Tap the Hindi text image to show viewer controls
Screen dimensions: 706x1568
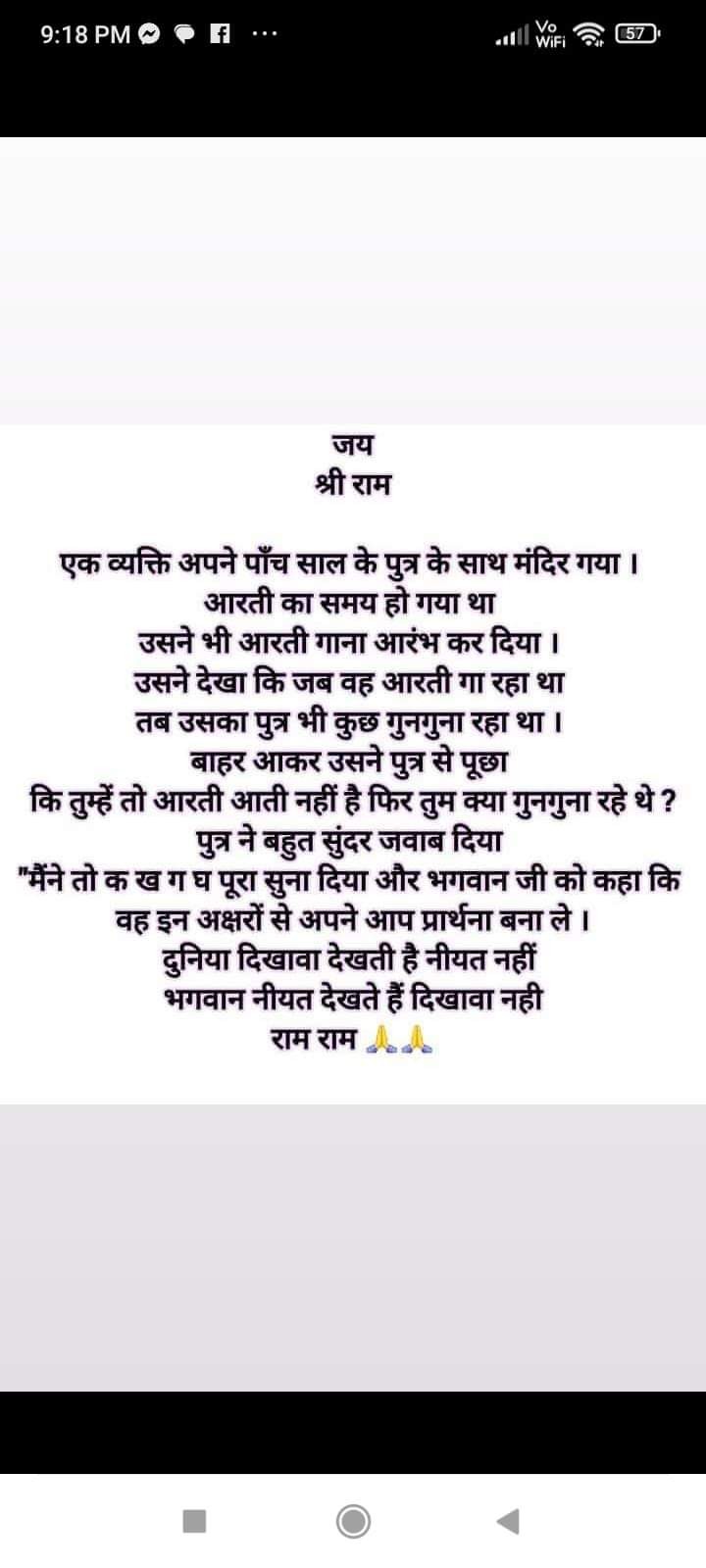tap(353, 764)
